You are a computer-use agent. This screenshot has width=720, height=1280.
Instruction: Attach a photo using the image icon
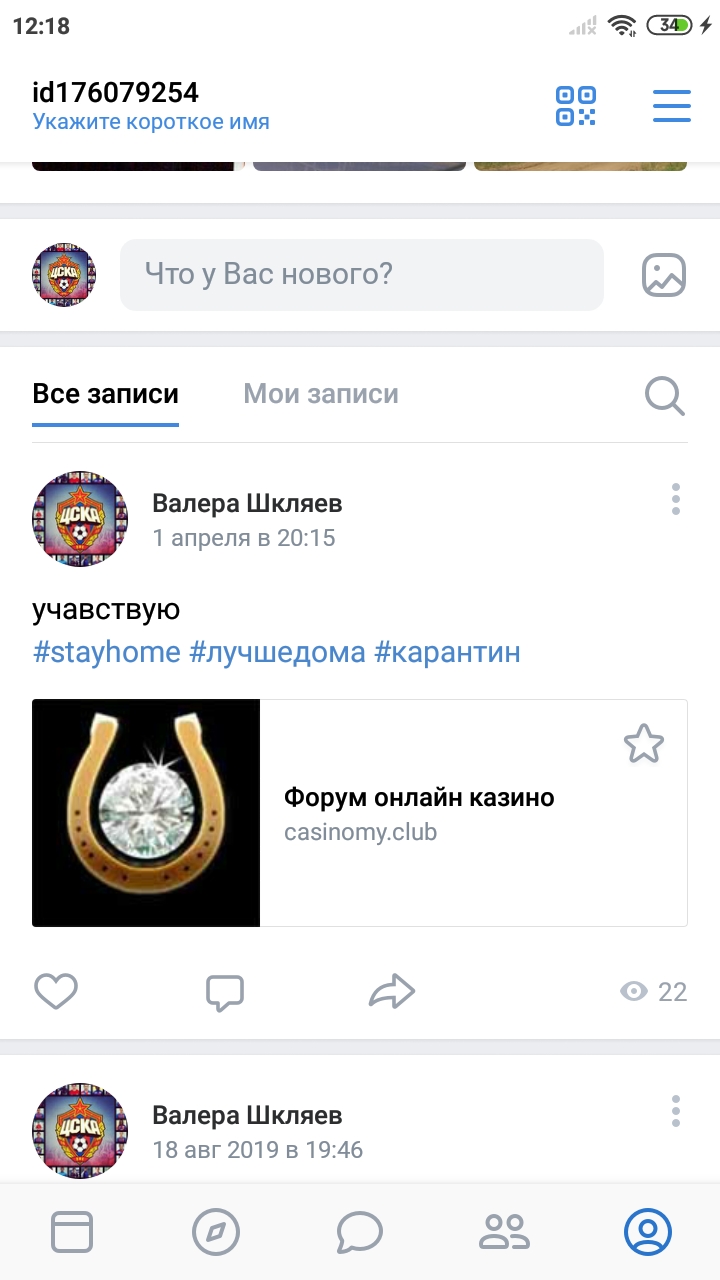663,274
